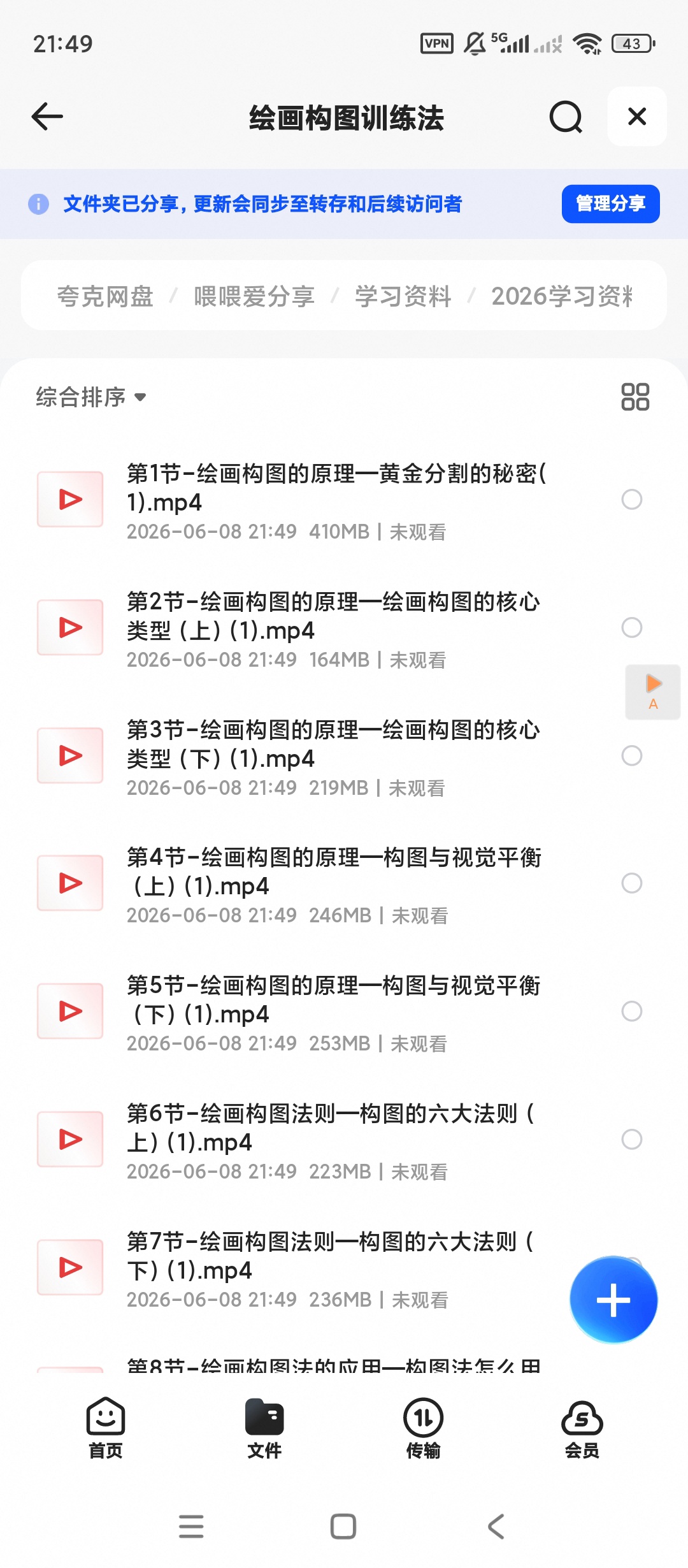Switch to the 传输 tab
Screen dimensions: 688x1568
(x=423, y=1428)
